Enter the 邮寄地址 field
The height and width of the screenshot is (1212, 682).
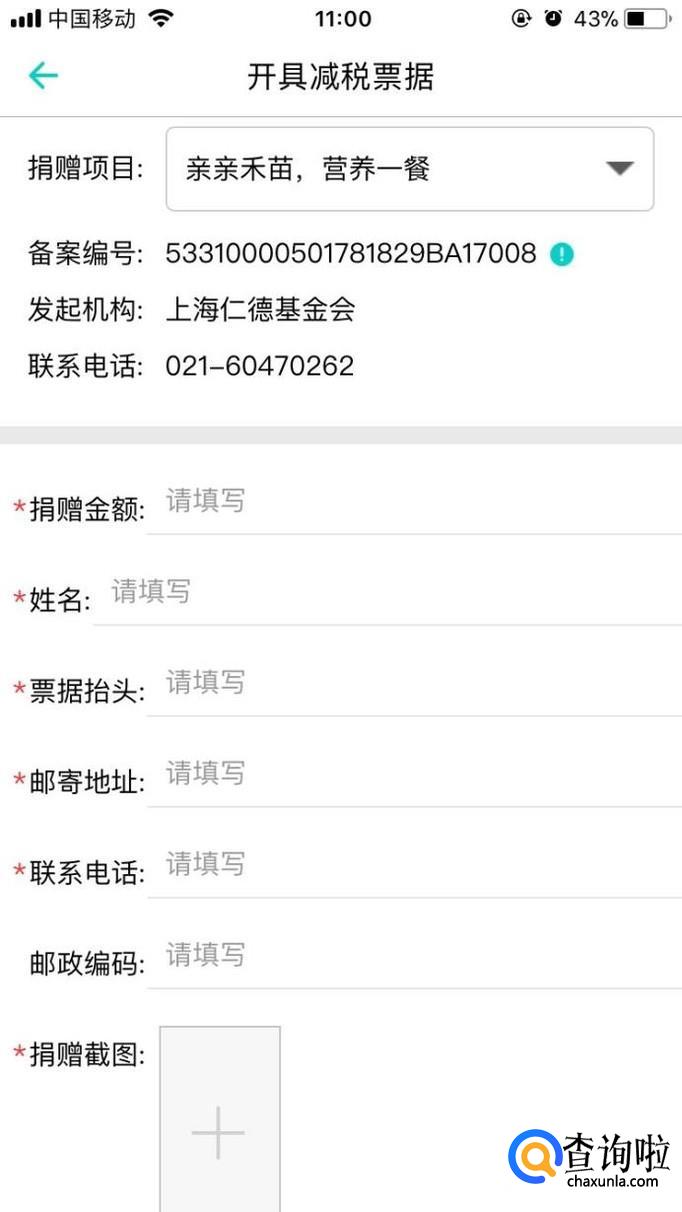pyautogui.click(x=412, y=775)
